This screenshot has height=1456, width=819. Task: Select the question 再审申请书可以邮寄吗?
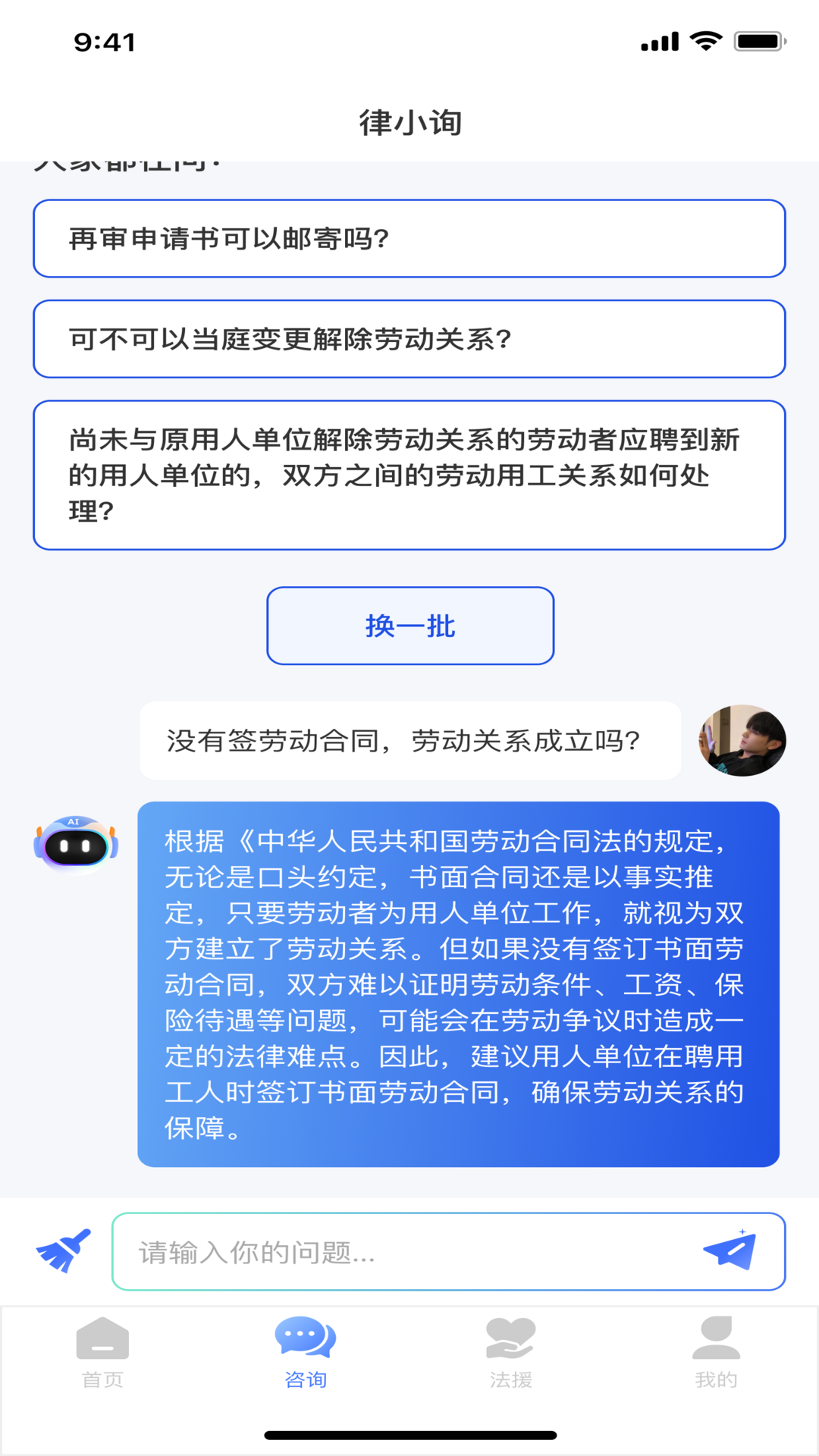tap(409, 239)
